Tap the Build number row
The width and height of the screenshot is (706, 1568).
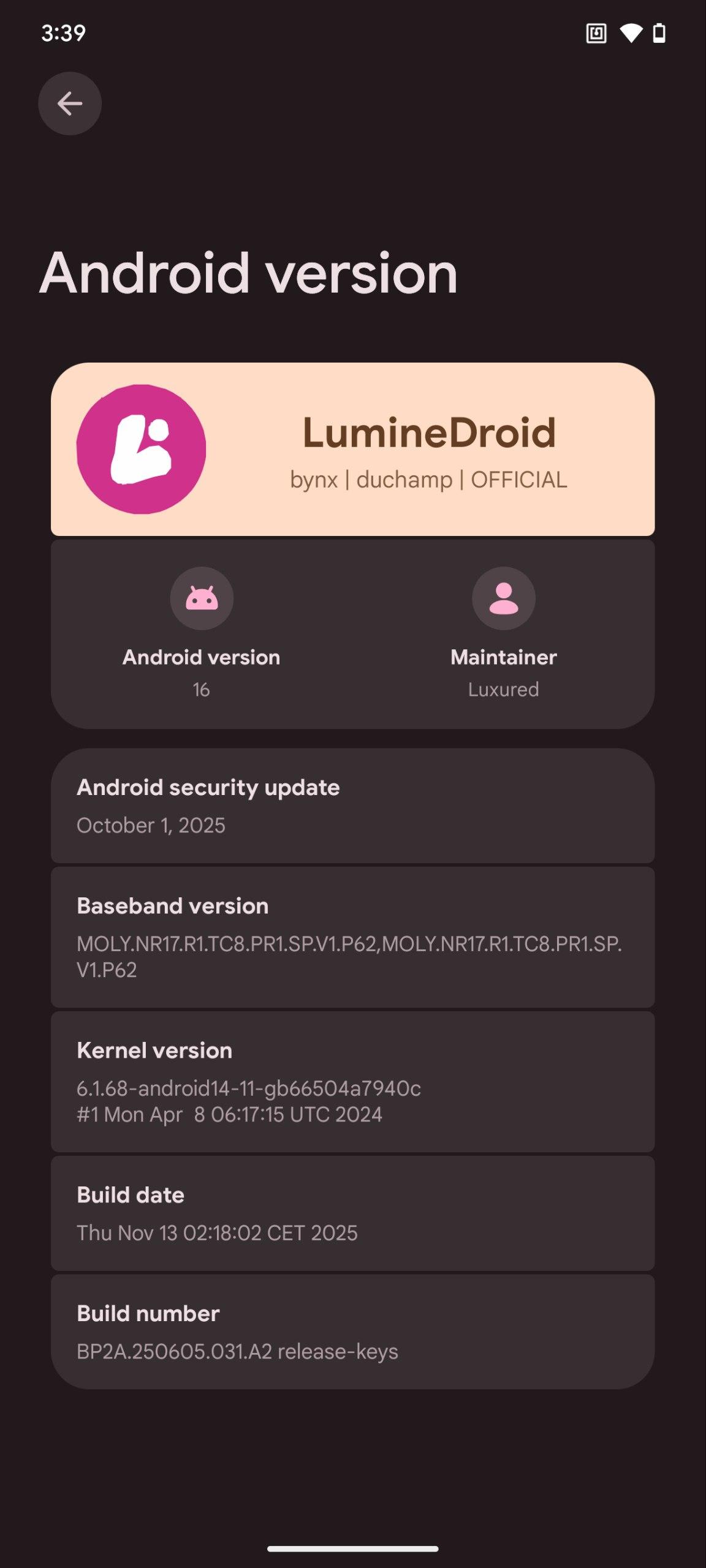[x=352, y=1332]
